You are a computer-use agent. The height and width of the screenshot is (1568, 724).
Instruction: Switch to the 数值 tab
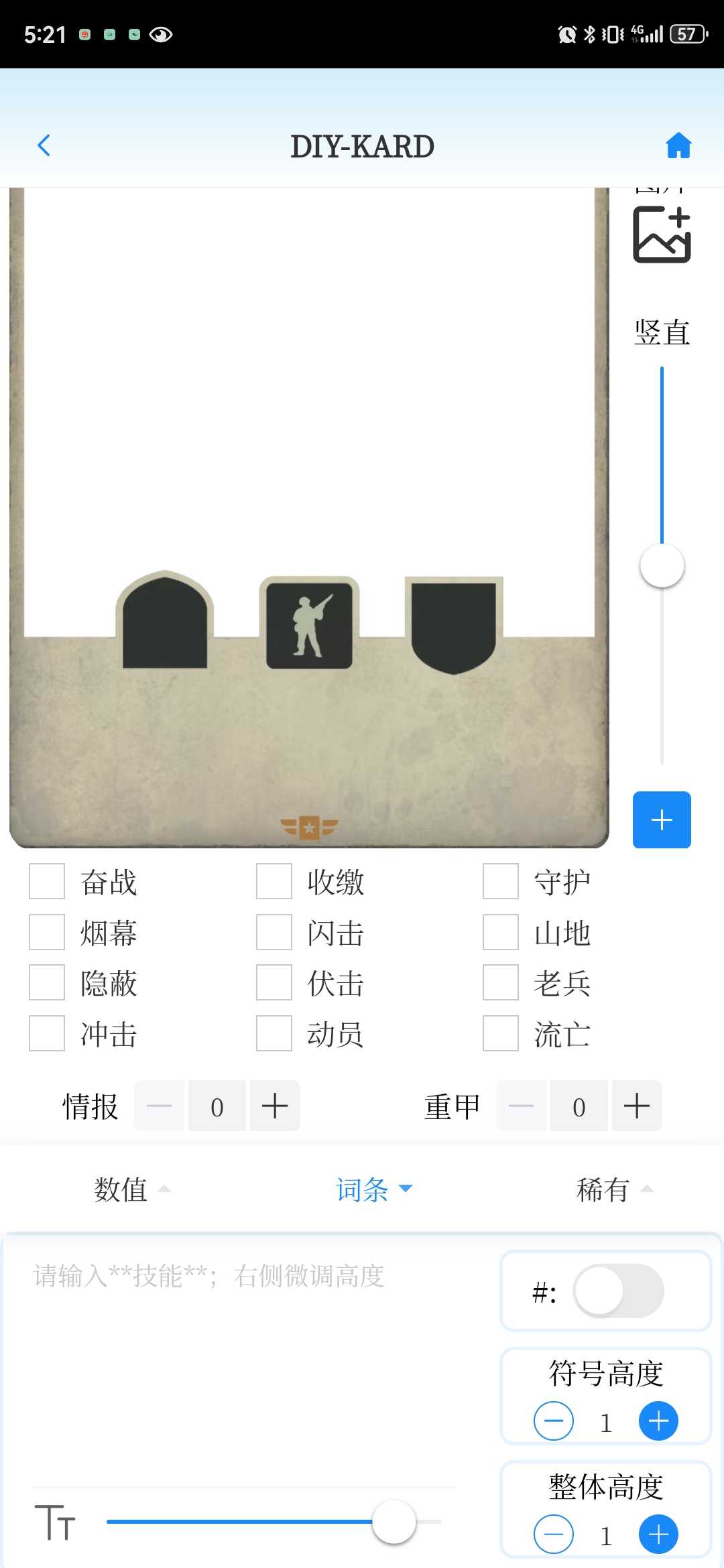click(121, 1190)
